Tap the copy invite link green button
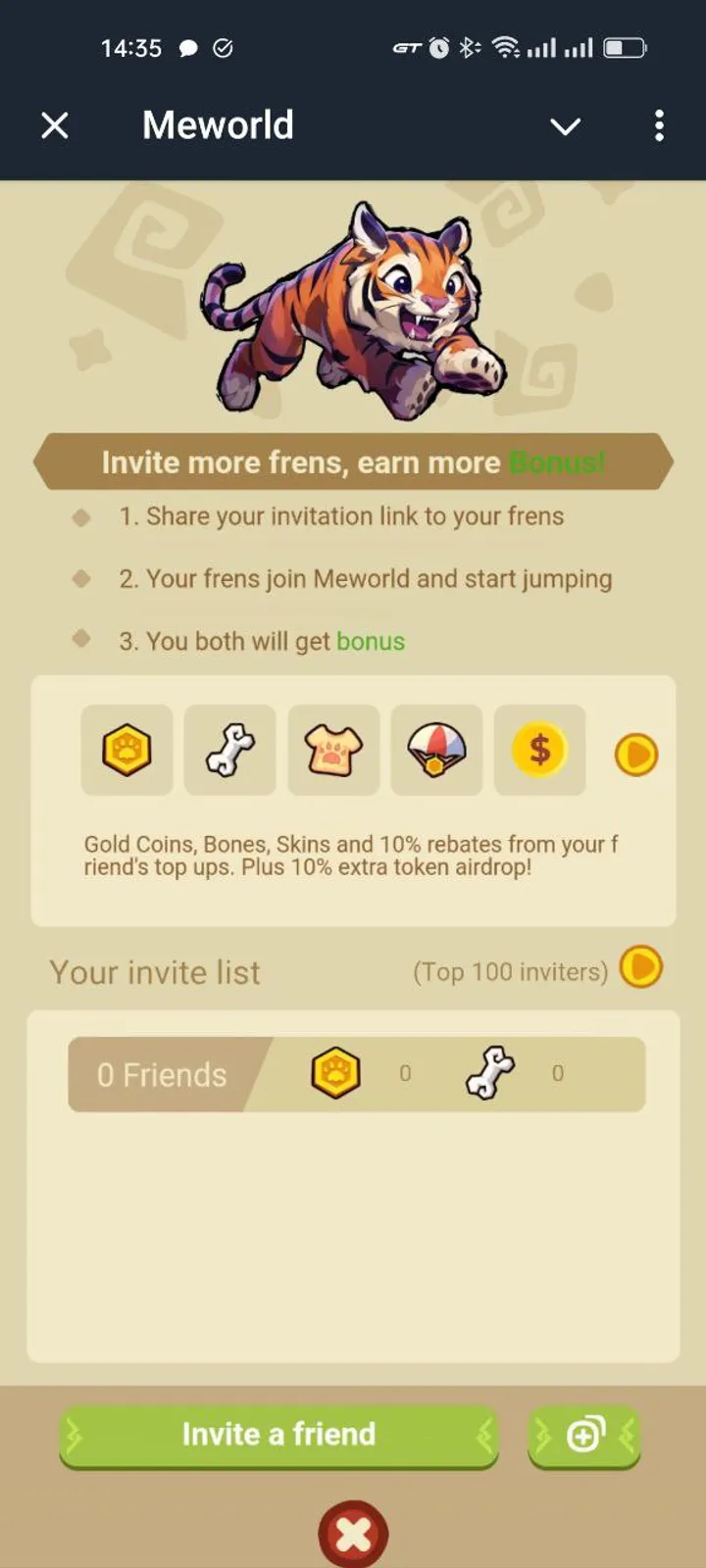 coord(583,1437)
